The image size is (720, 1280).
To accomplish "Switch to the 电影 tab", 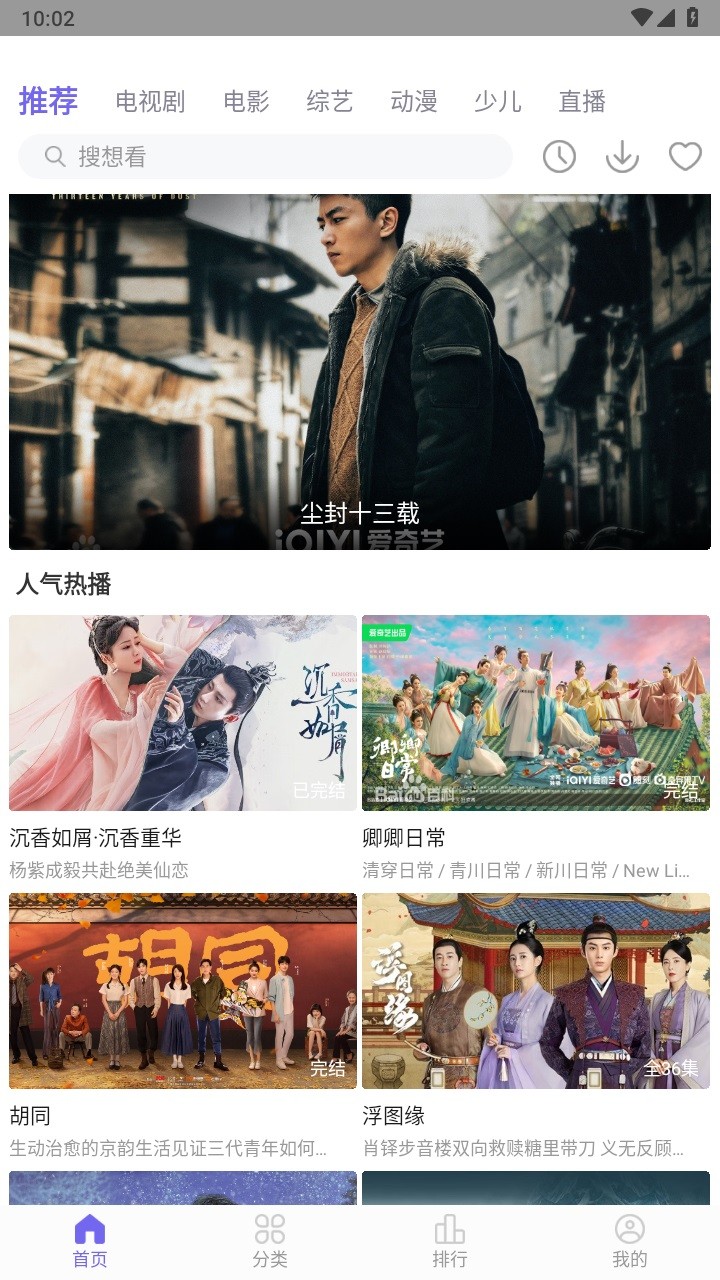I will [247, 100].
